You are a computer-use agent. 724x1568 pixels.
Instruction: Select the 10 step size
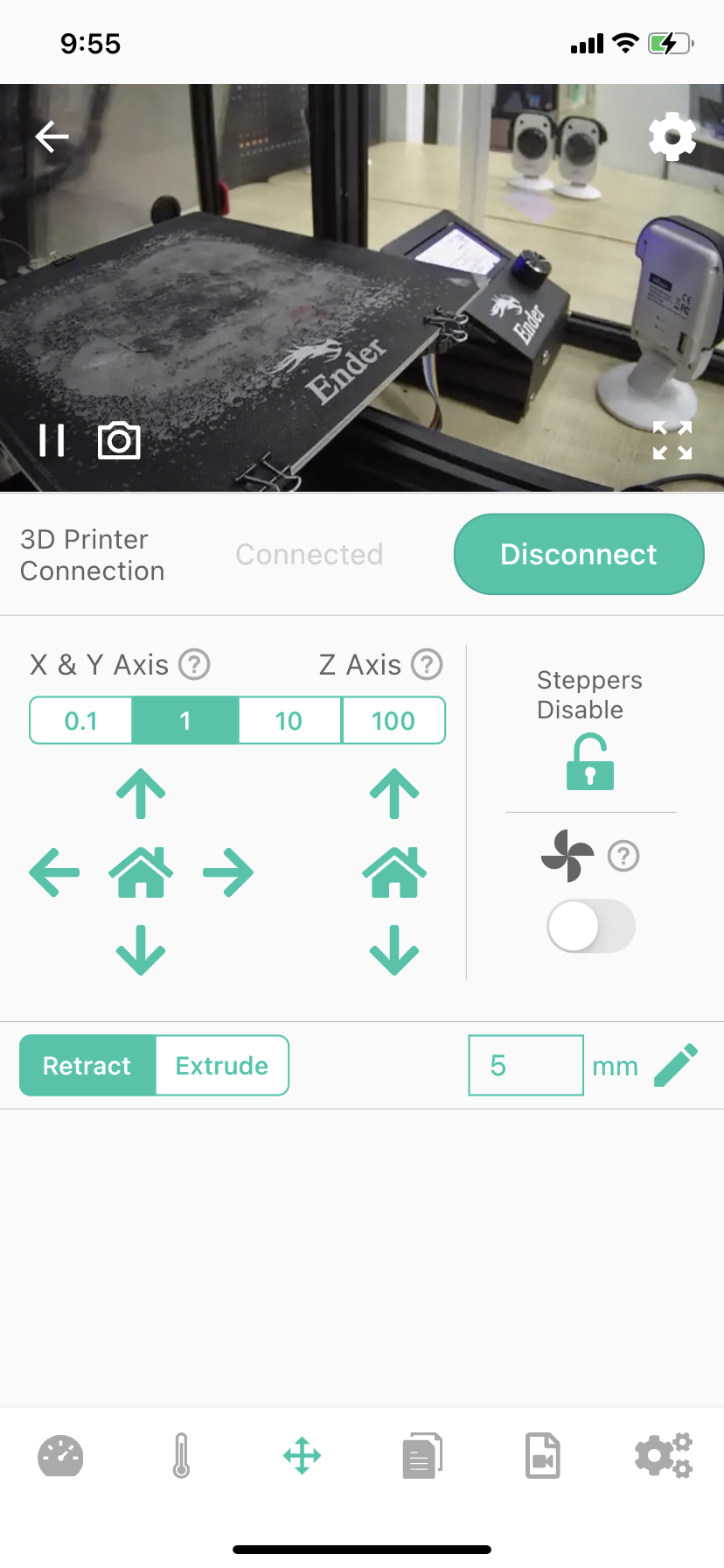pos(289,721)
